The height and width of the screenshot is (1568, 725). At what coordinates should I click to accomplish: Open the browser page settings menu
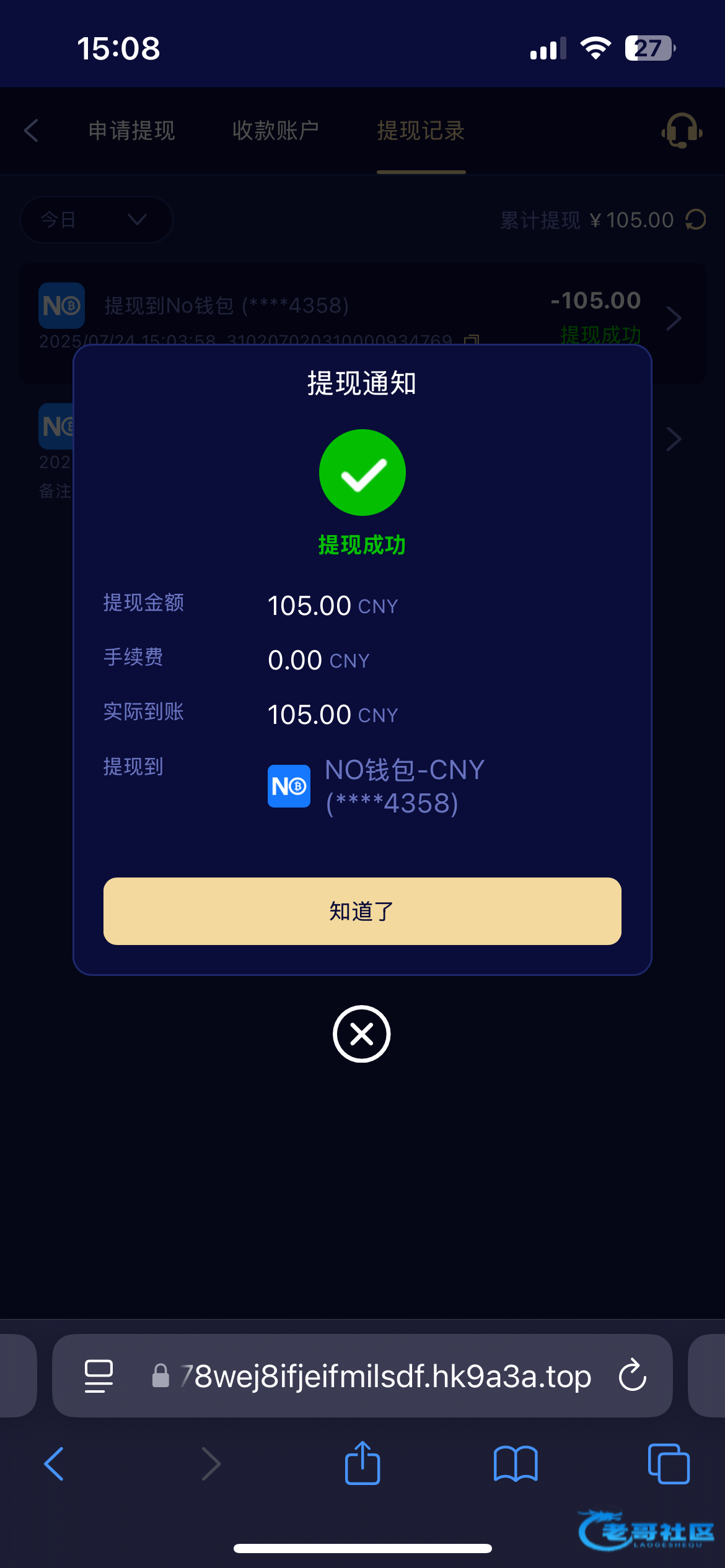[x=99, y=1376]
